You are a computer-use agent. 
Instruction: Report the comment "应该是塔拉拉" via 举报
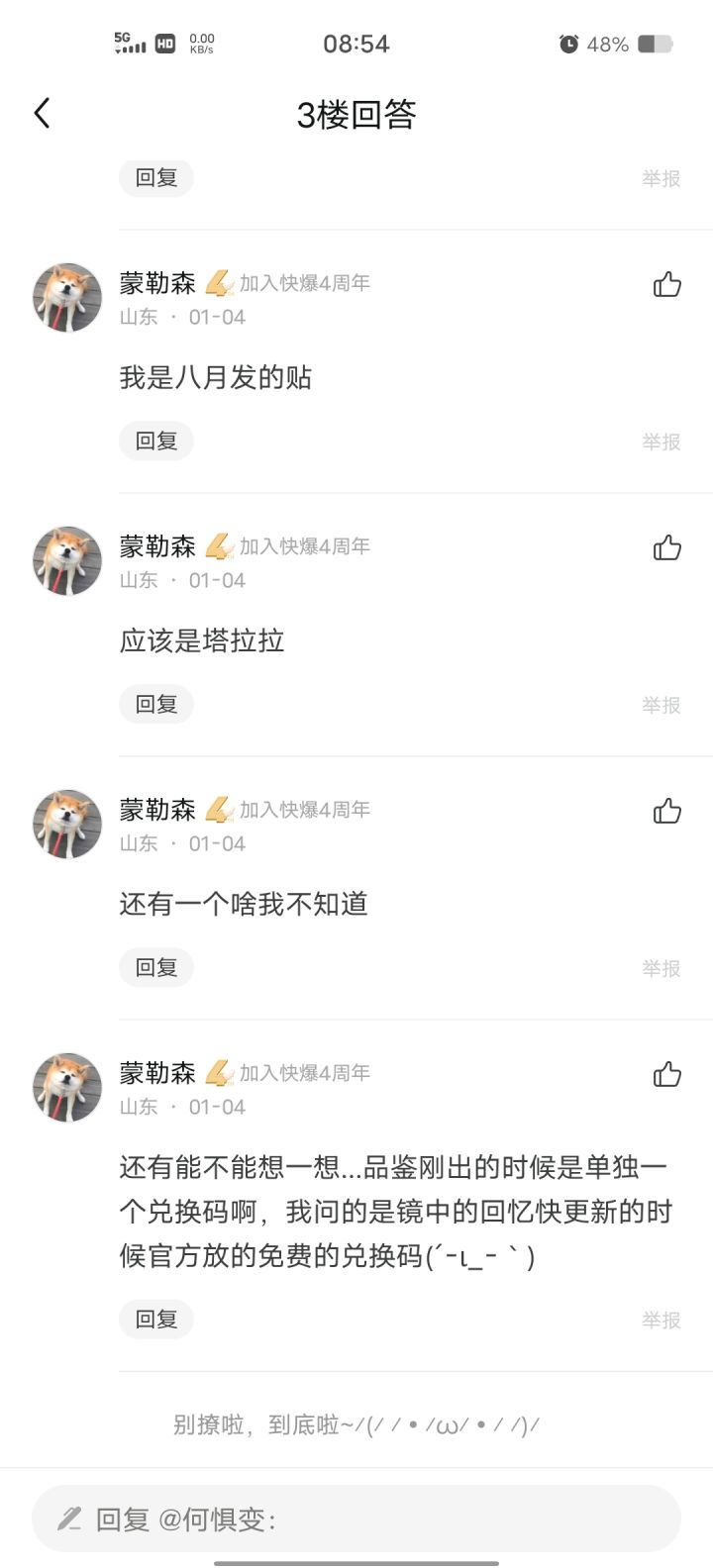point(662,706)
